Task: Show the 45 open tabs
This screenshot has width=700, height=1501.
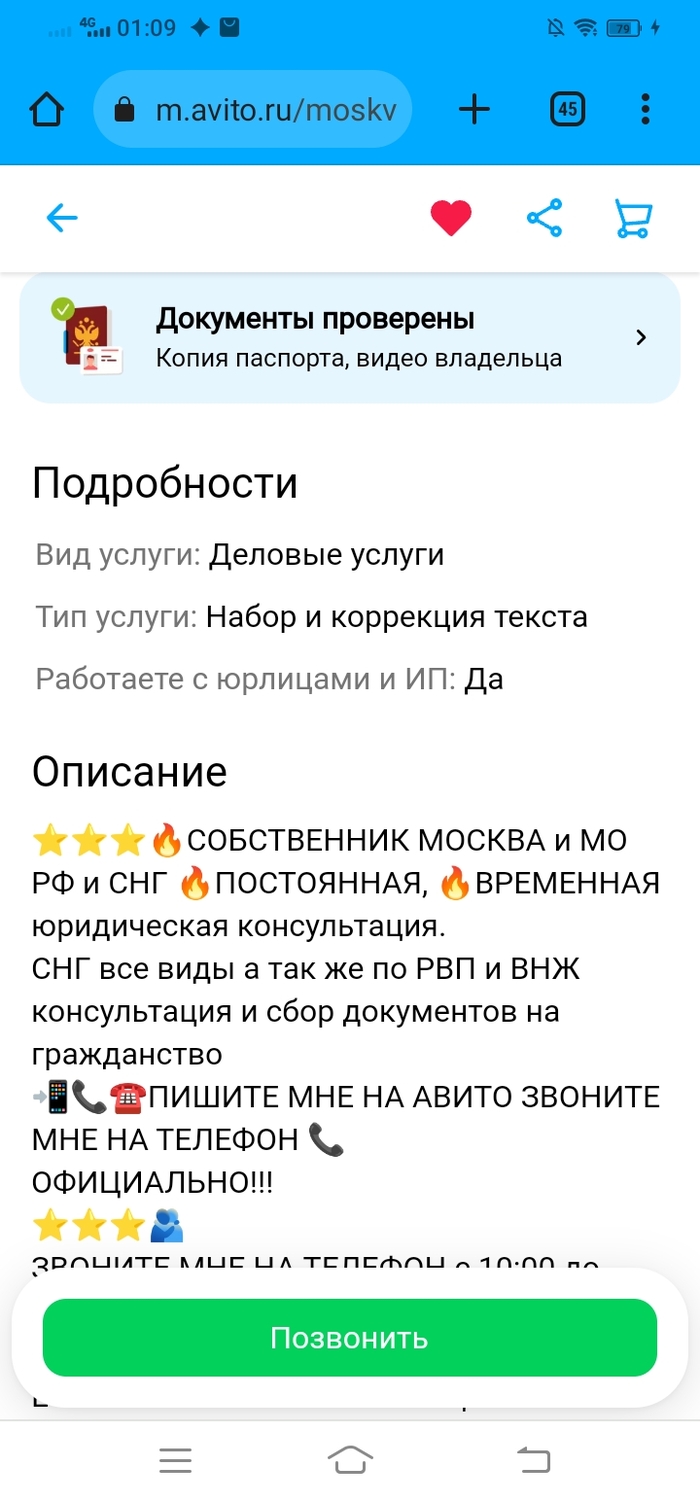Action: [568, 109]
